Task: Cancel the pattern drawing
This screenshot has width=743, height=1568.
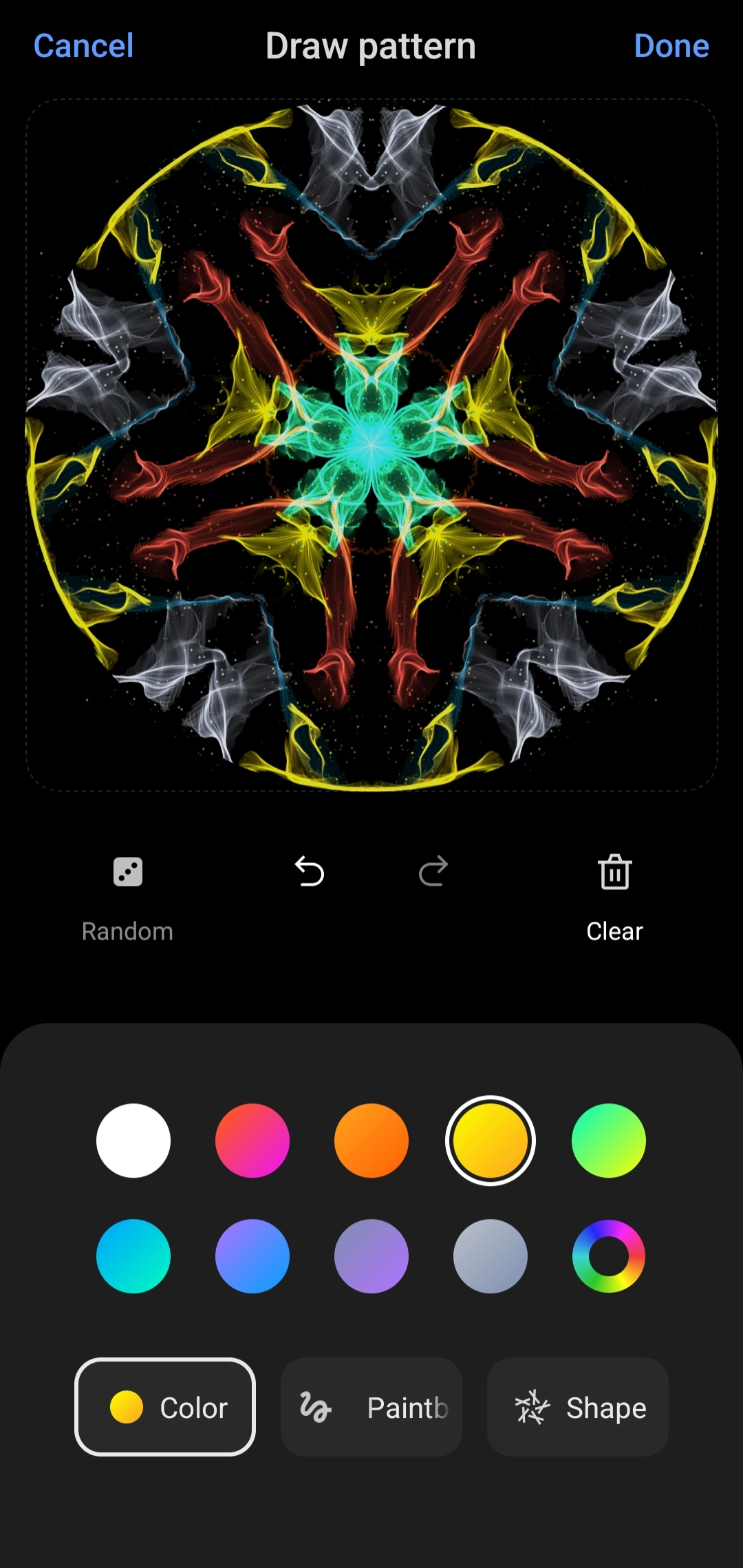Action: coord(83,46)
